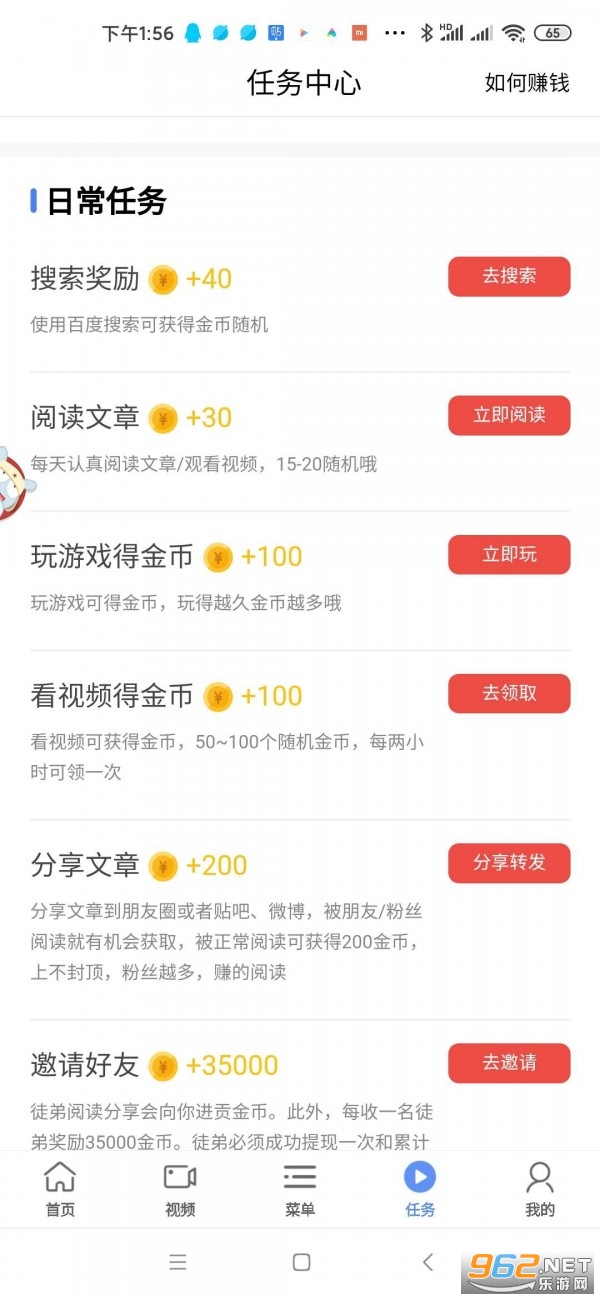The image size is (600, 1300).
Task: Go to the 我的 tab
Action: click(x=540, y=1189)
